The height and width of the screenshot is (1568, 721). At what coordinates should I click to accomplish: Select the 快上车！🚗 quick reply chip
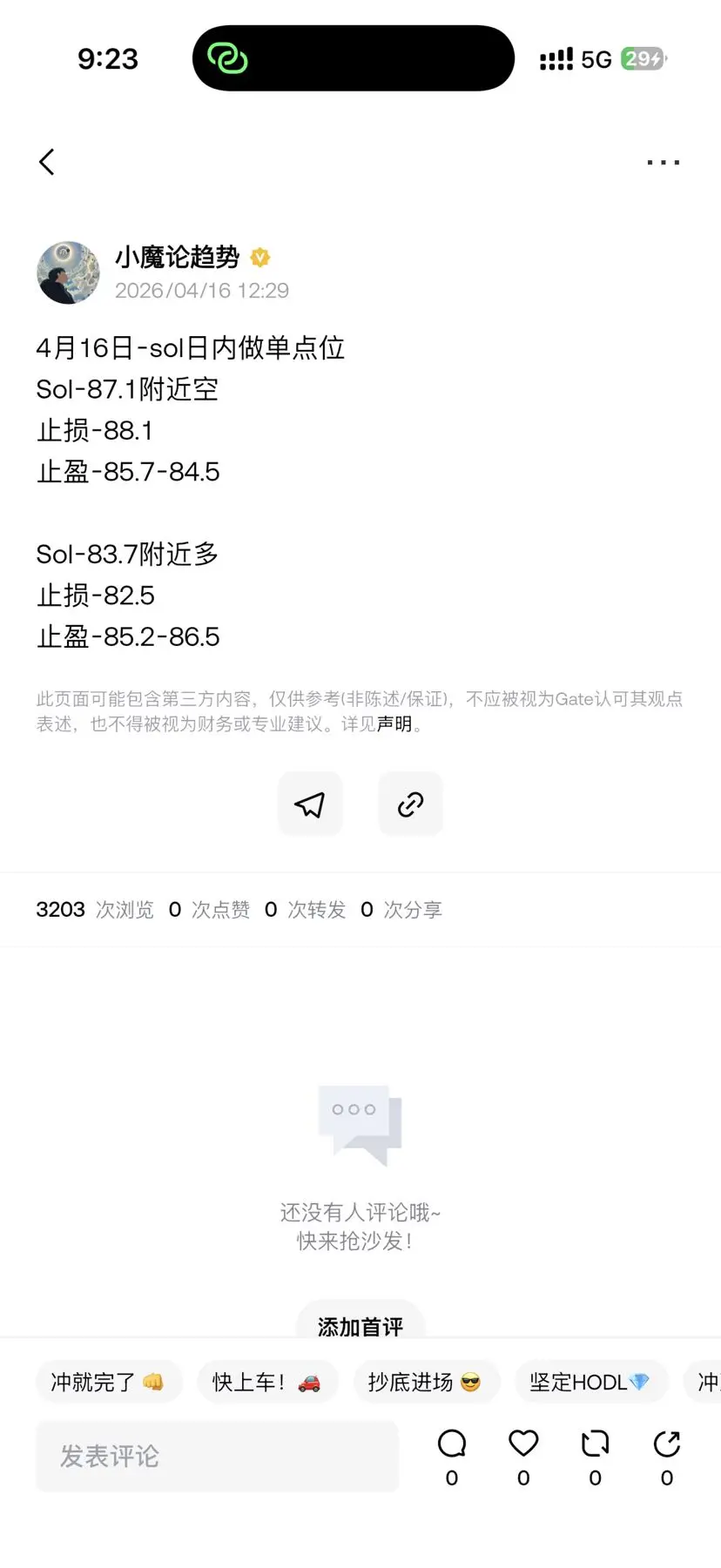[267, 1382]
